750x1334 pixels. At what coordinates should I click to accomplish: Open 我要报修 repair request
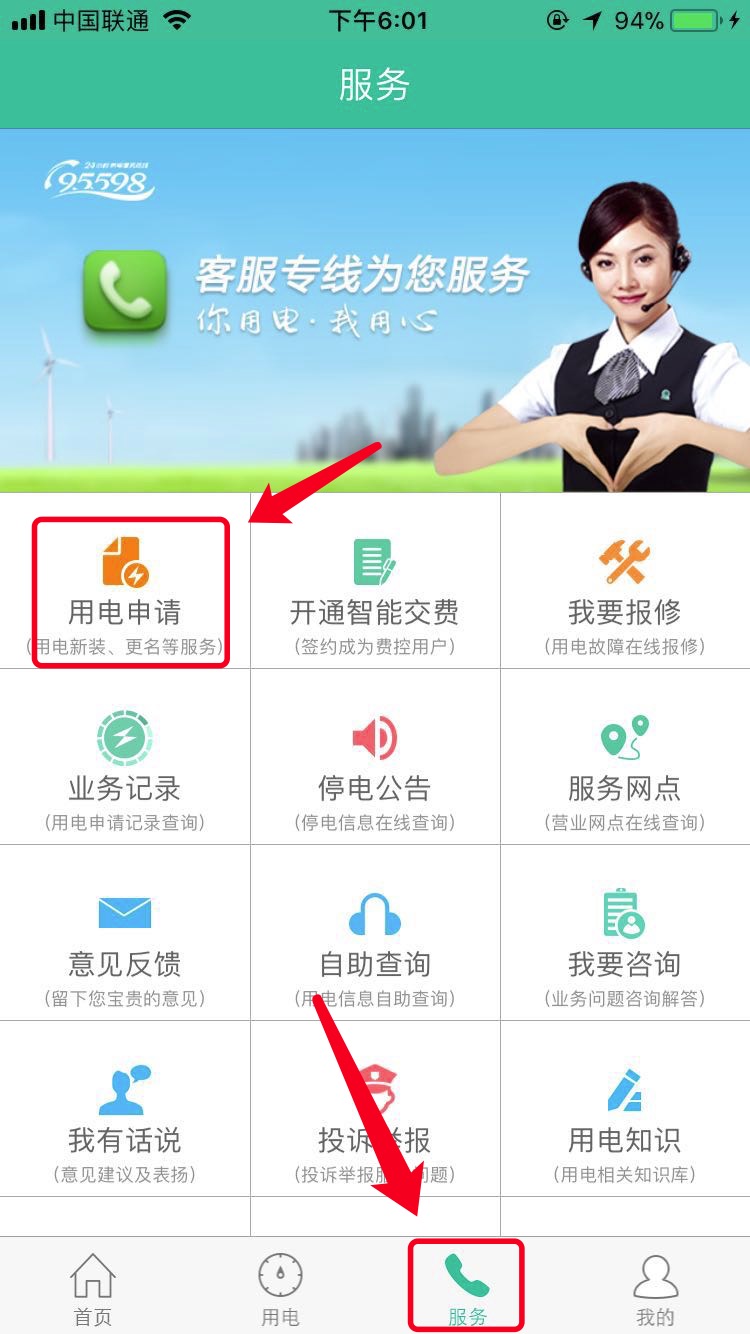click(x=625, y=590)
